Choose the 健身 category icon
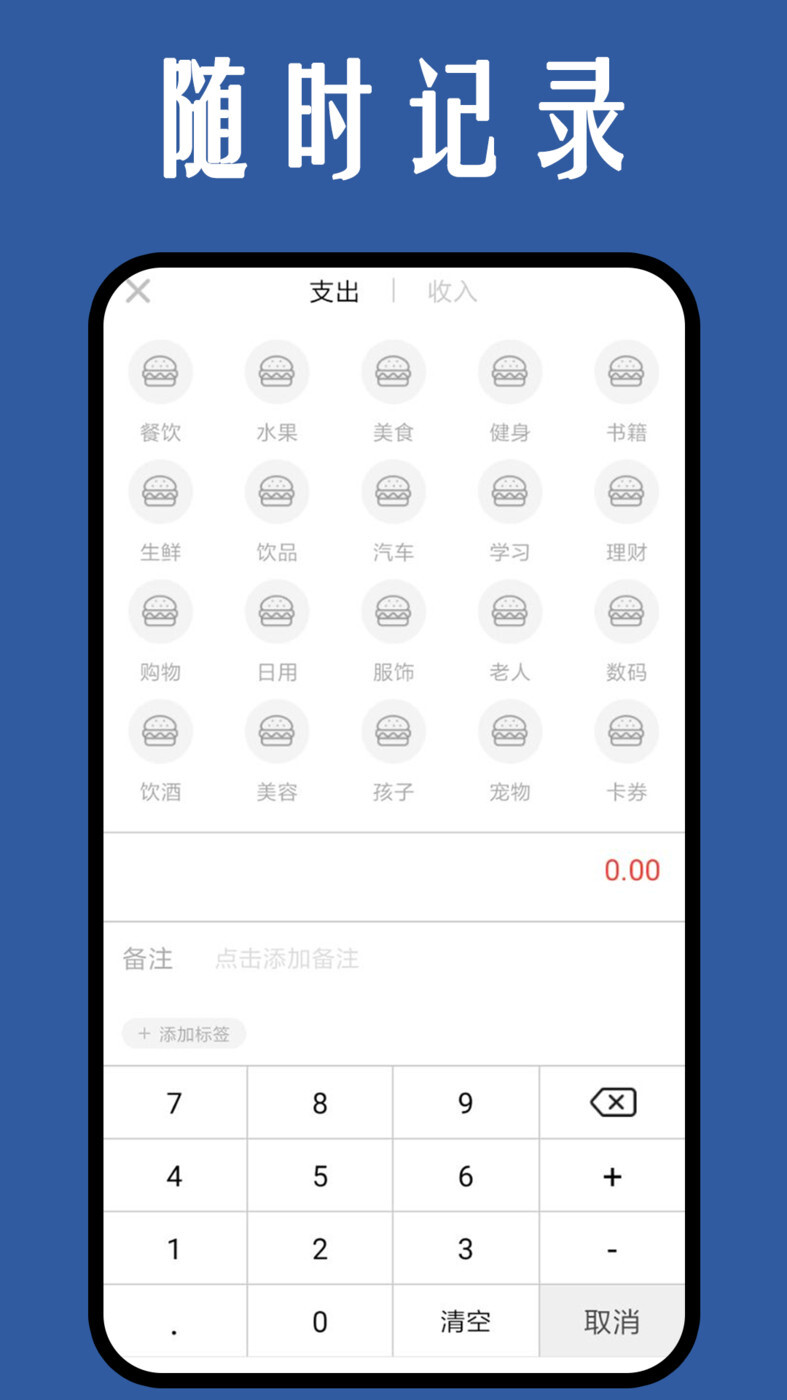This screenshot has width=787, height=1400. (510, 371)
